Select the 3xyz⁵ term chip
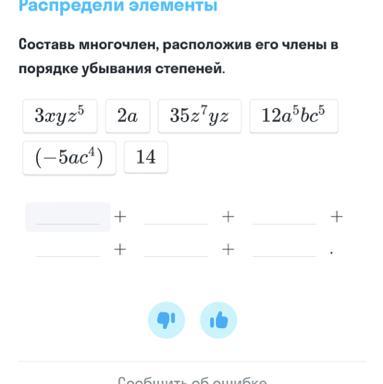Image resolution: width=383 pixels, height=384 pixels. tap(60, 116)
